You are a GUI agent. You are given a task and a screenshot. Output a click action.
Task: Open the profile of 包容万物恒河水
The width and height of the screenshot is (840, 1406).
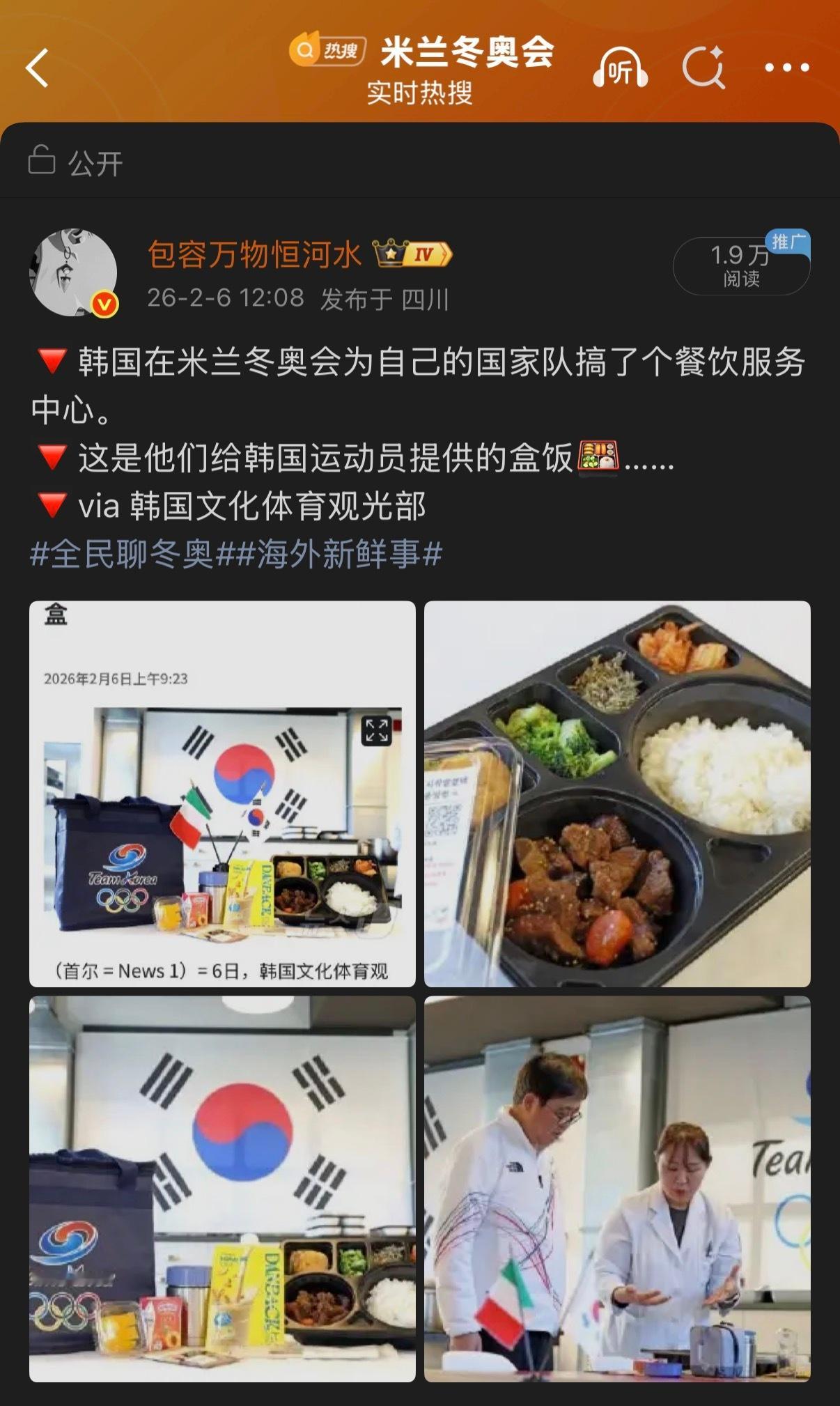[x=255, y=255]
